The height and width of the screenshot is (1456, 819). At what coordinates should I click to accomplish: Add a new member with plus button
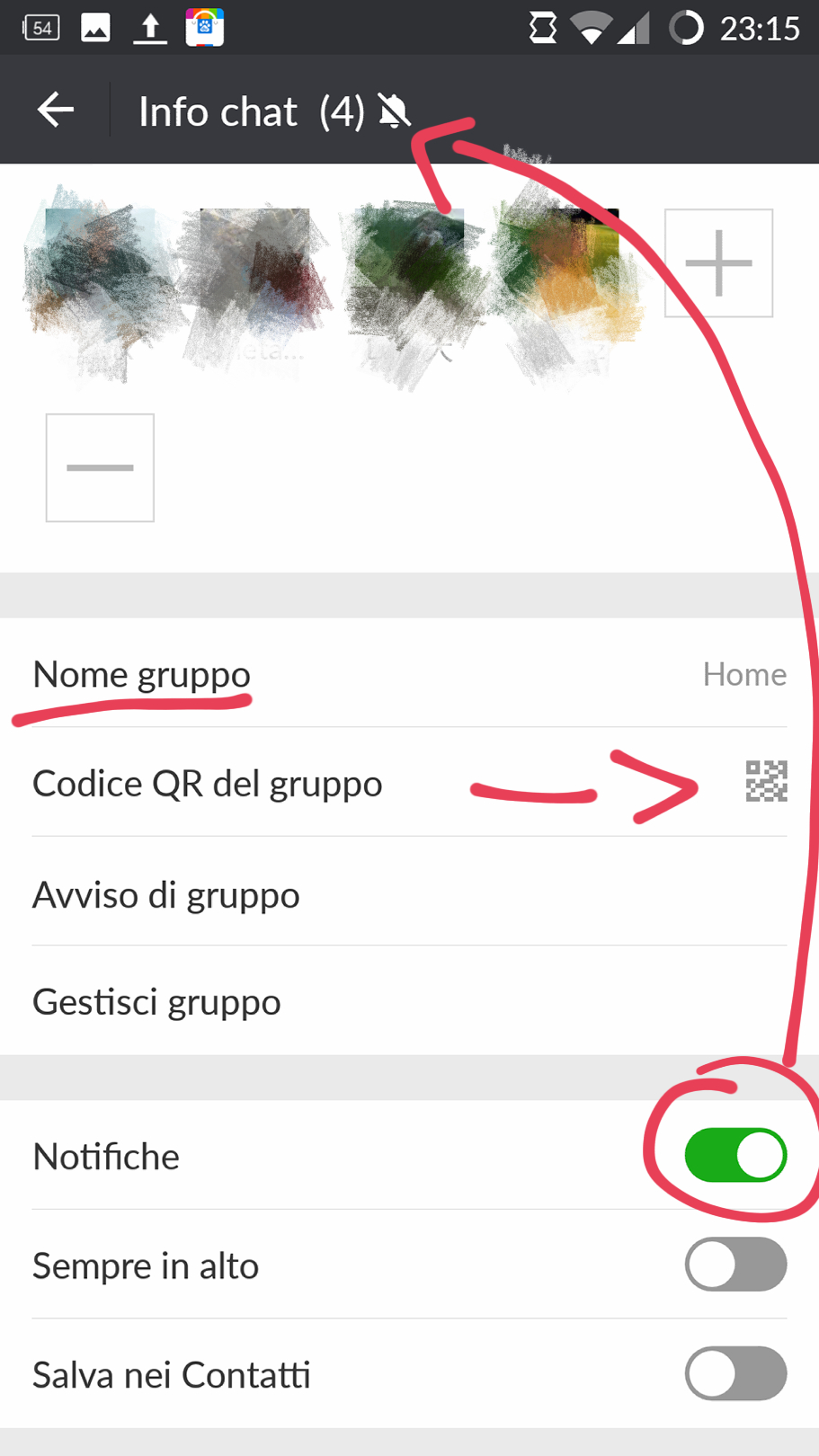tap(718, 263)
